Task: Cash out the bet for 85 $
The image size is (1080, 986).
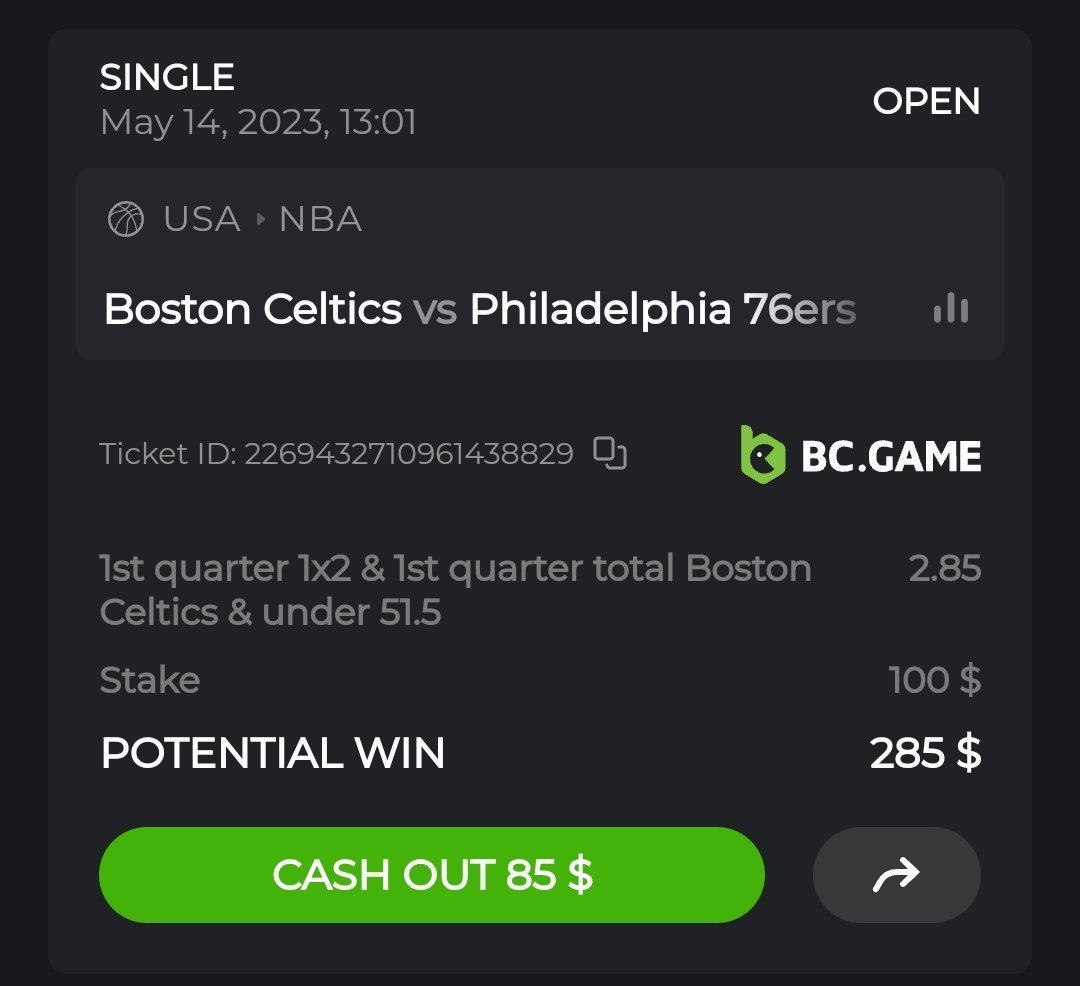Action: [431, 875]
